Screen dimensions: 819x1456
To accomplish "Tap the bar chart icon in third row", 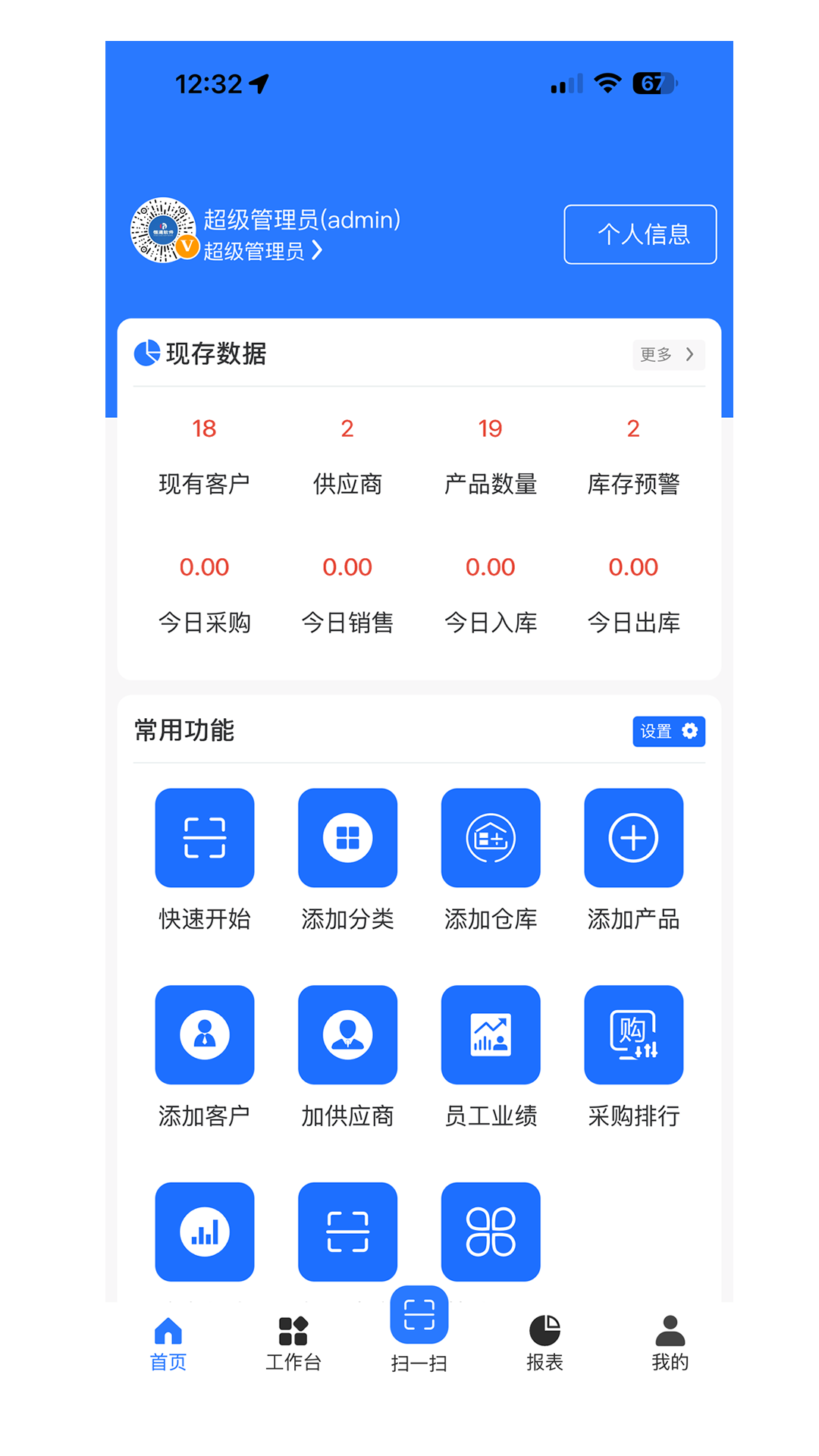I will (x=204, y=1231).
